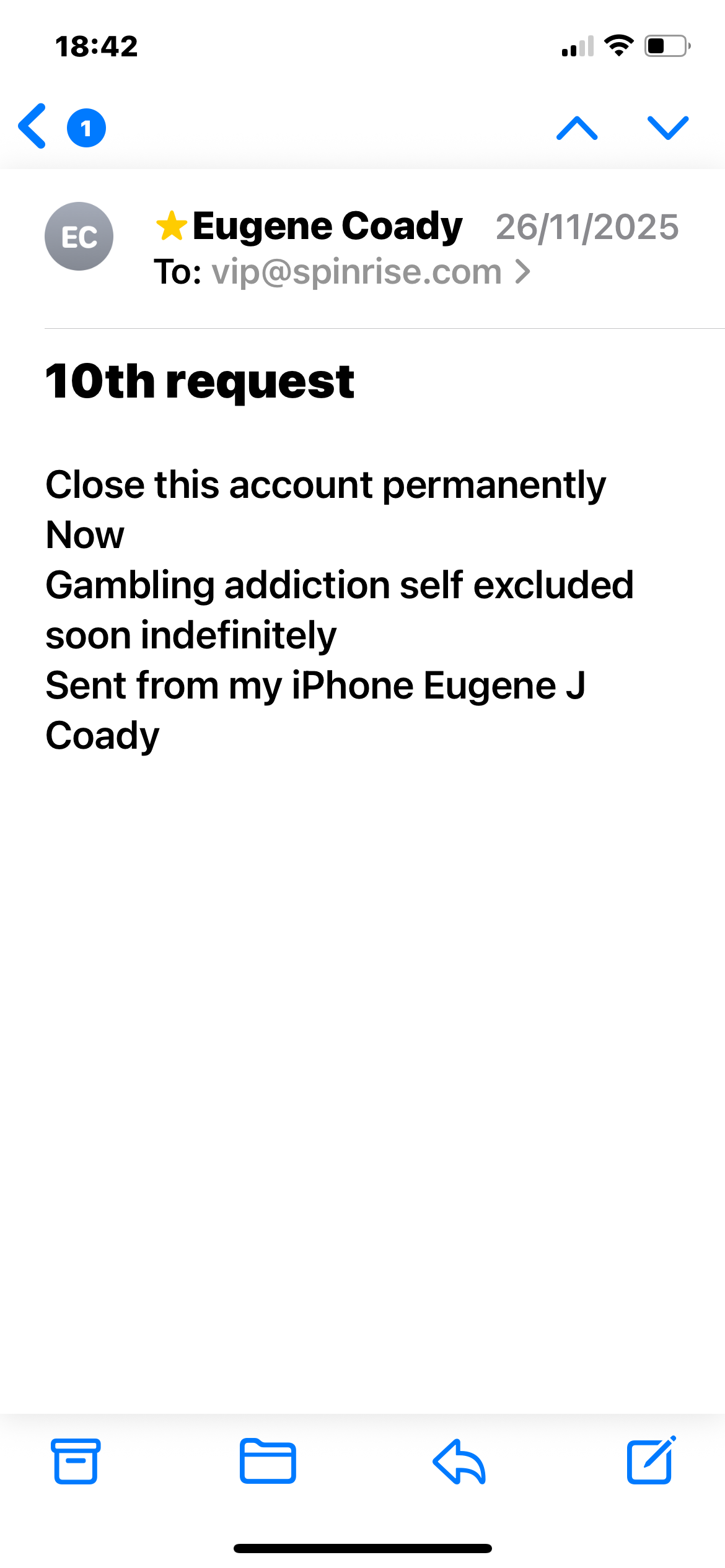The image size is (725, 1568).
Task: Jump to the next message arrow
Action: click(x=667, y=128)
